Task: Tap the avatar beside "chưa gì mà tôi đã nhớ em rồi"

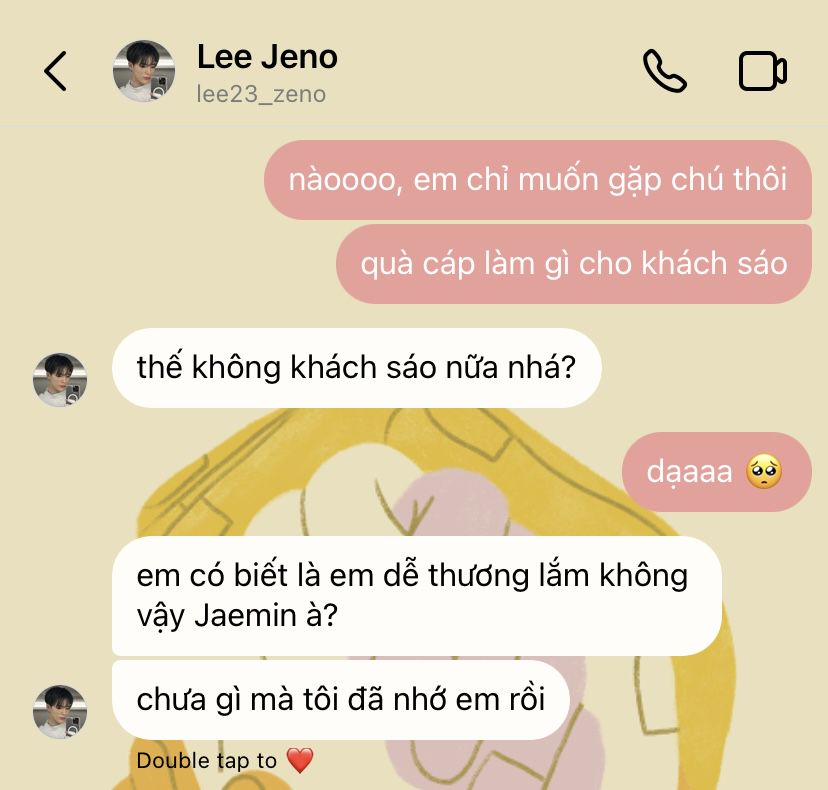Action: point(60,711)
